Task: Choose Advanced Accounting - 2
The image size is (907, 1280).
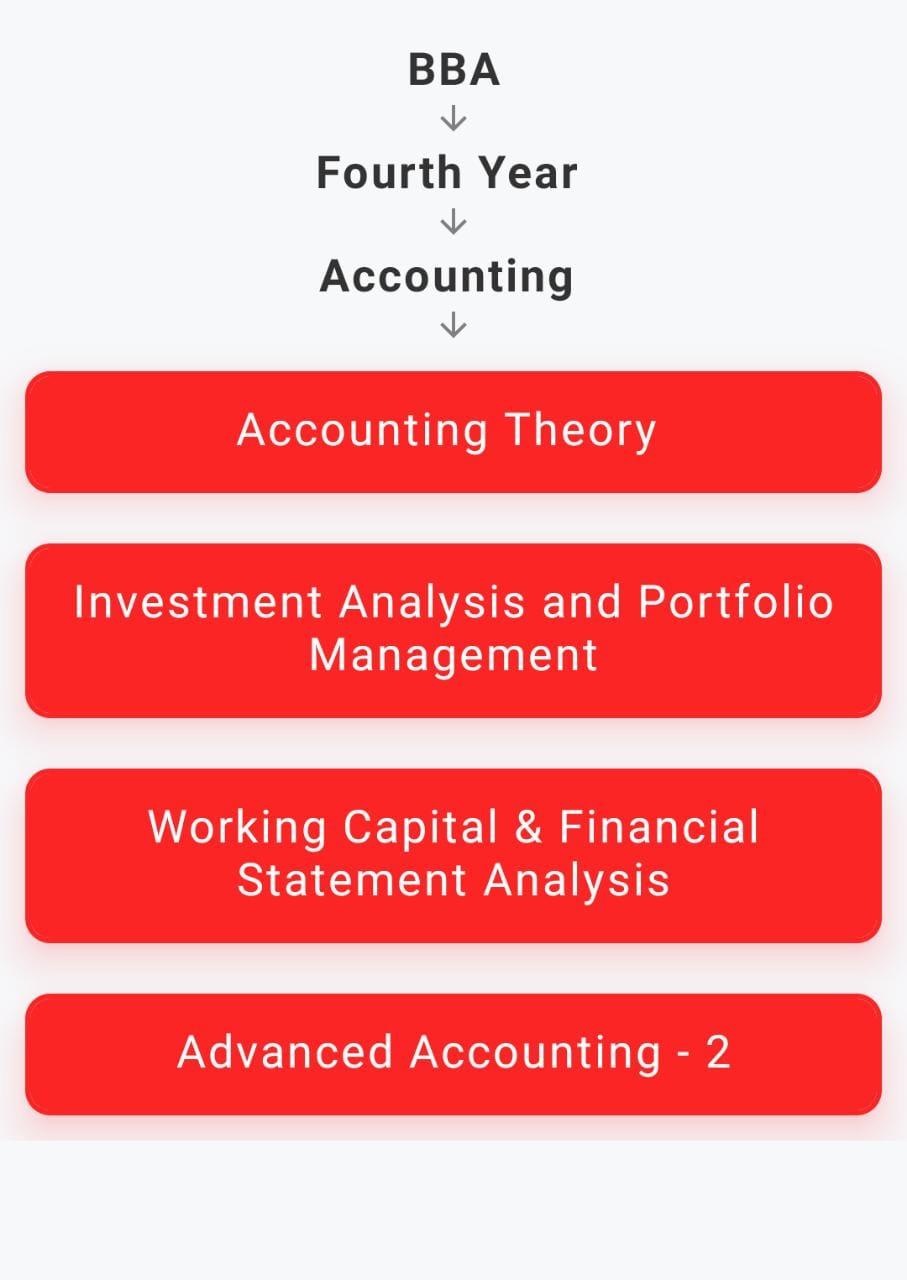Action: click(453, 1054)
